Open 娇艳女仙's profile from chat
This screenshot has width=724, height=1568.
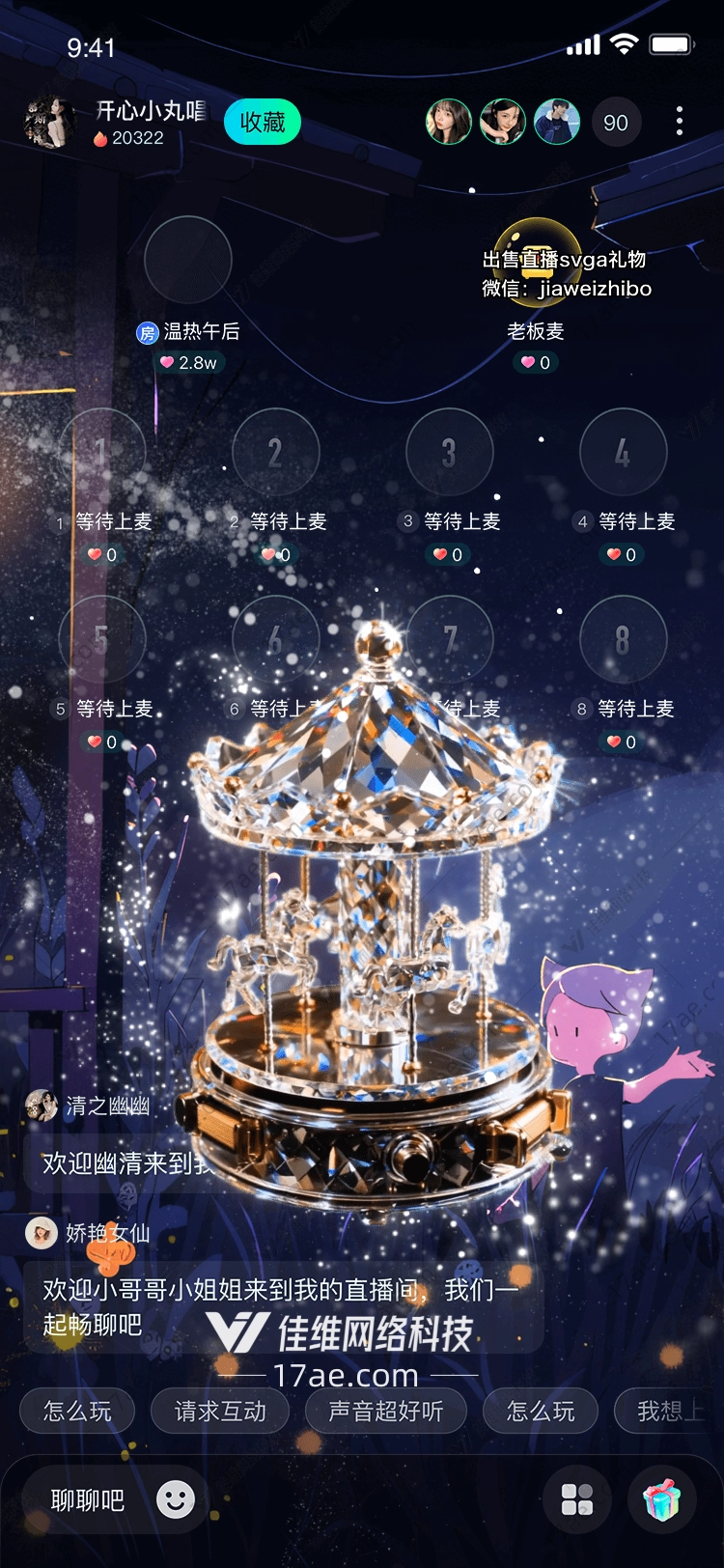click(42, 1233)
